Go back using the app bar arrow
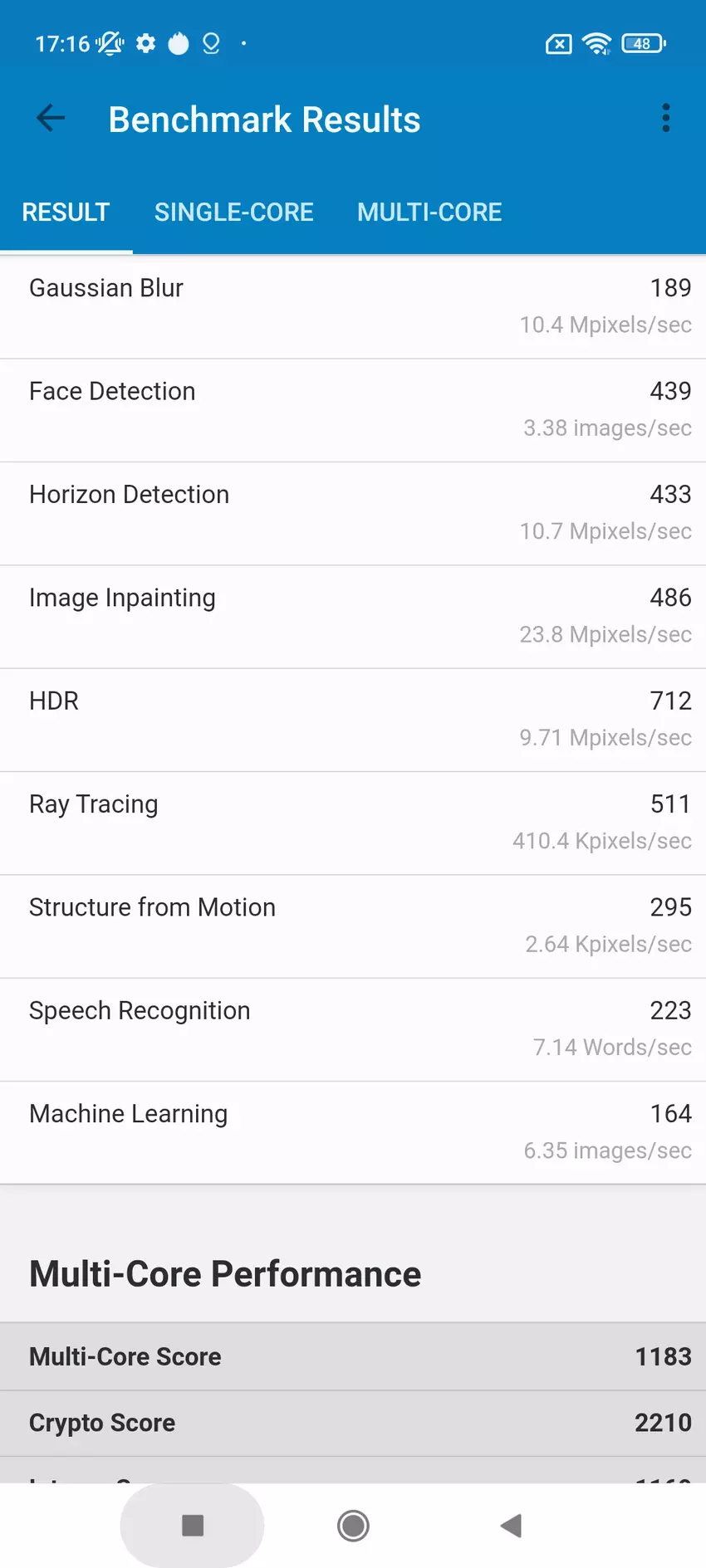The image size is (706, 1568). click(x=51, y=119)
